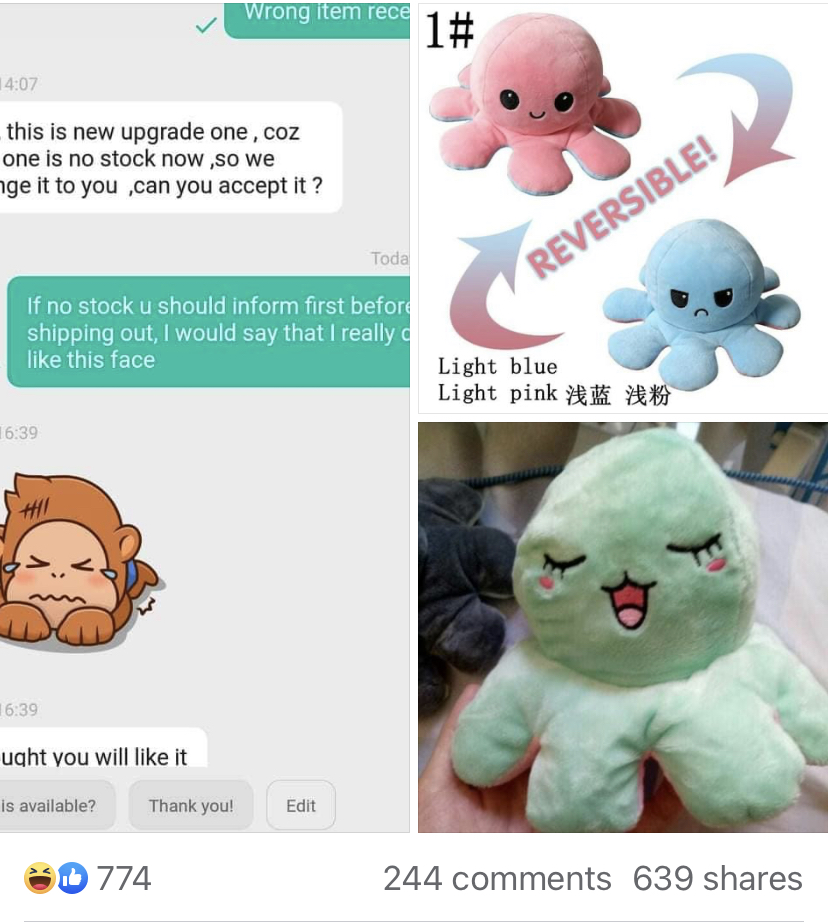Open the 244 comments
This screenshot has height=924, width=828.
496,879
